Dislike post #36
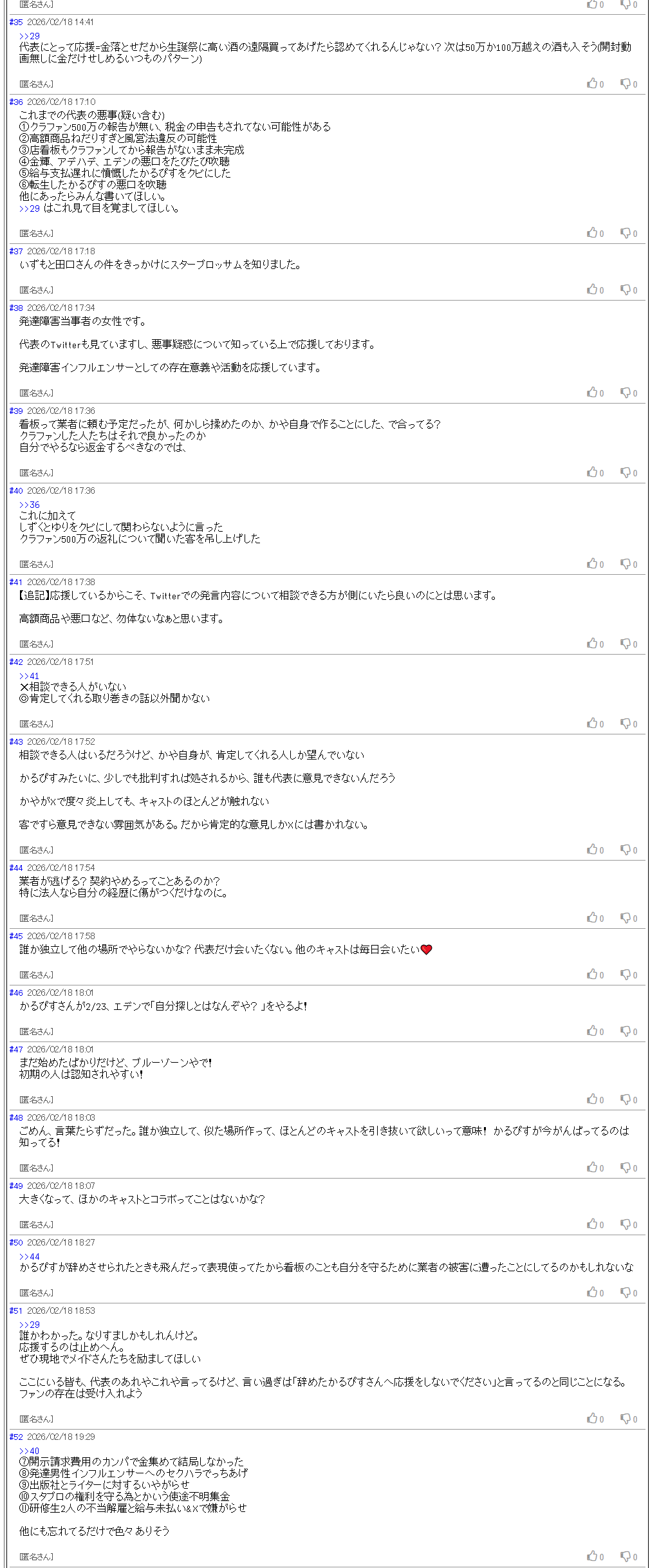650x1568 pixels. [x=626, y=232]
